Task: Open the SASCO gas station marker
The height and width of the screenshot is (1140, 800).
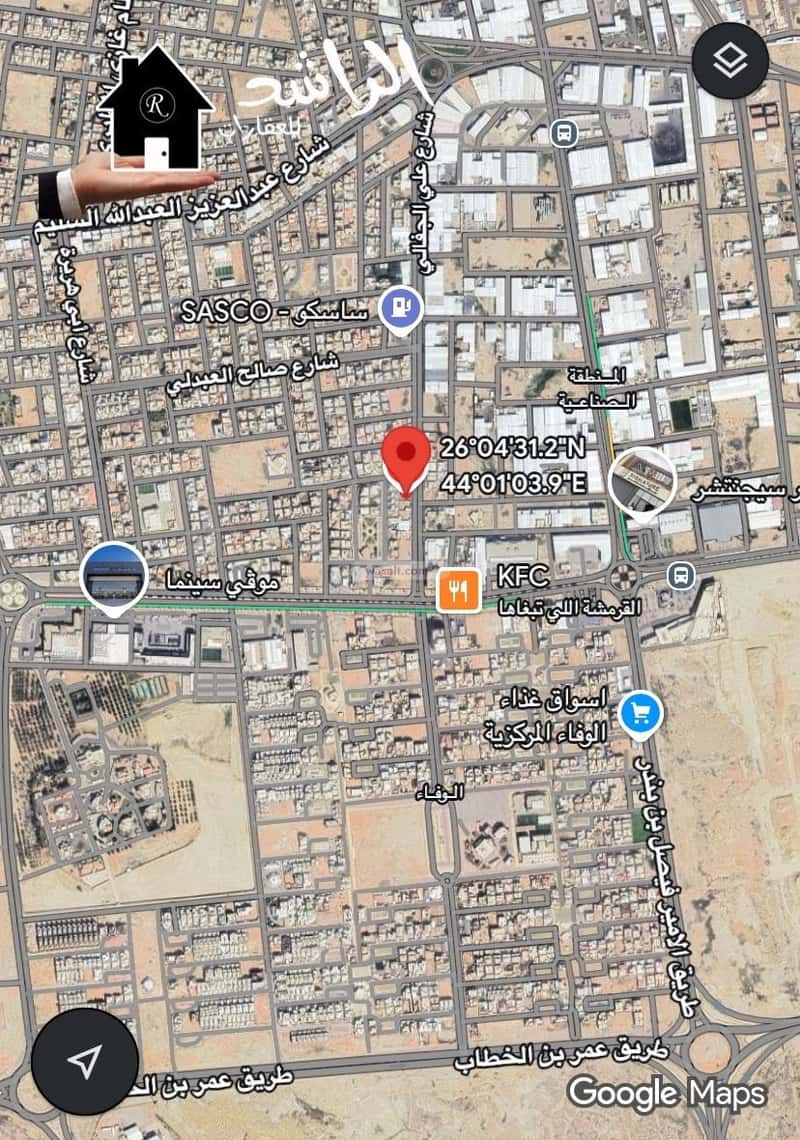Action: 402,306
